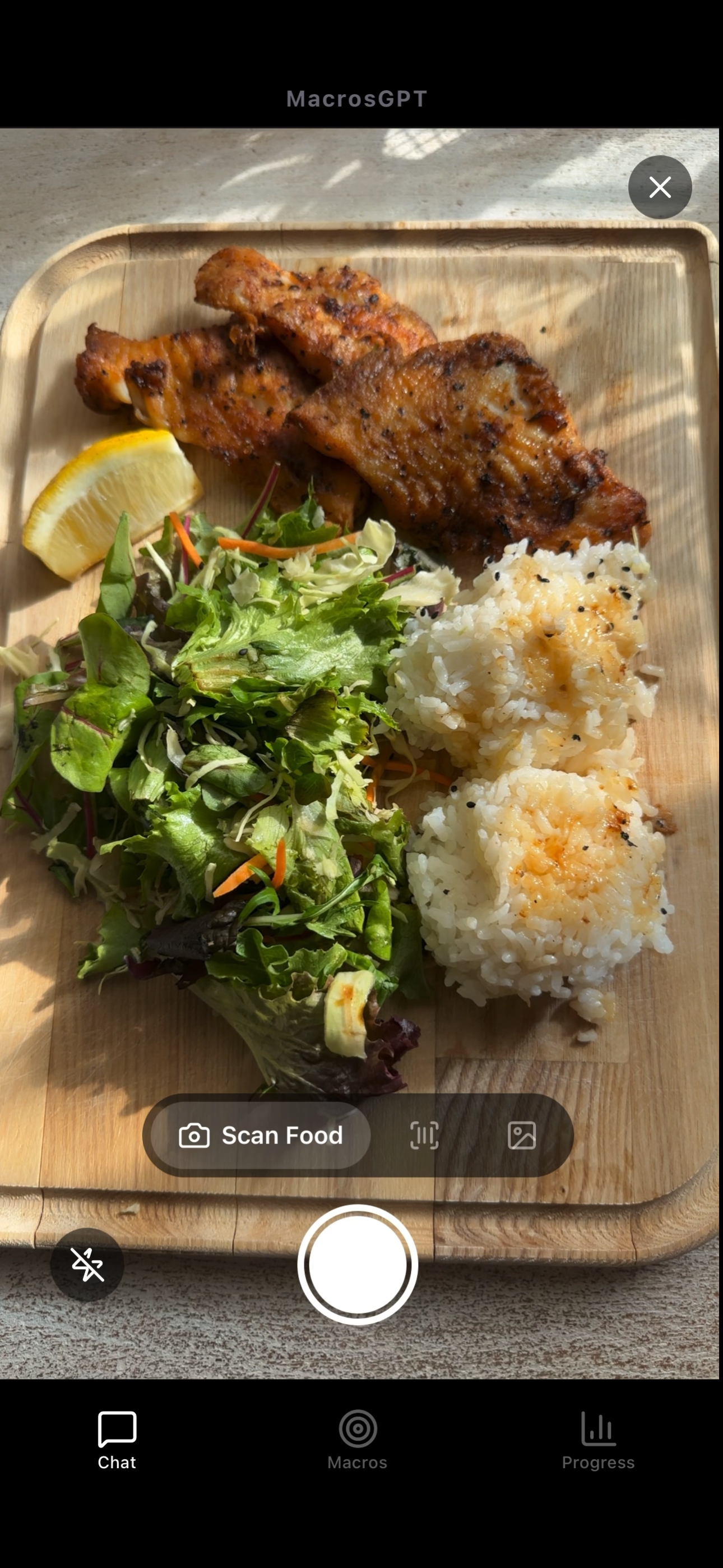723x1568 pixels.
Task: Select the Scan Food mode
Action: pos(261,1135)
